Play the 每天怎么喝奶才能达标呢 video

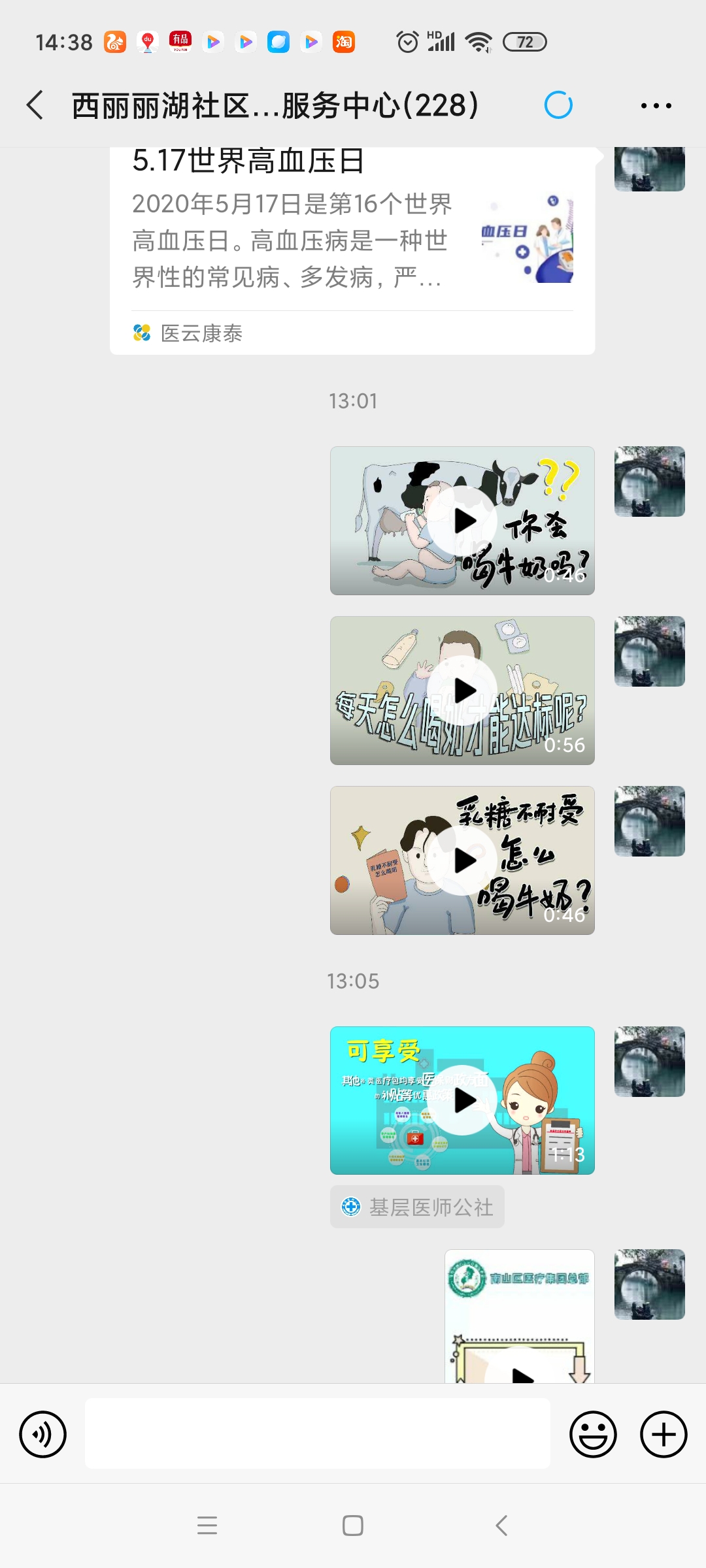[463, 691]
